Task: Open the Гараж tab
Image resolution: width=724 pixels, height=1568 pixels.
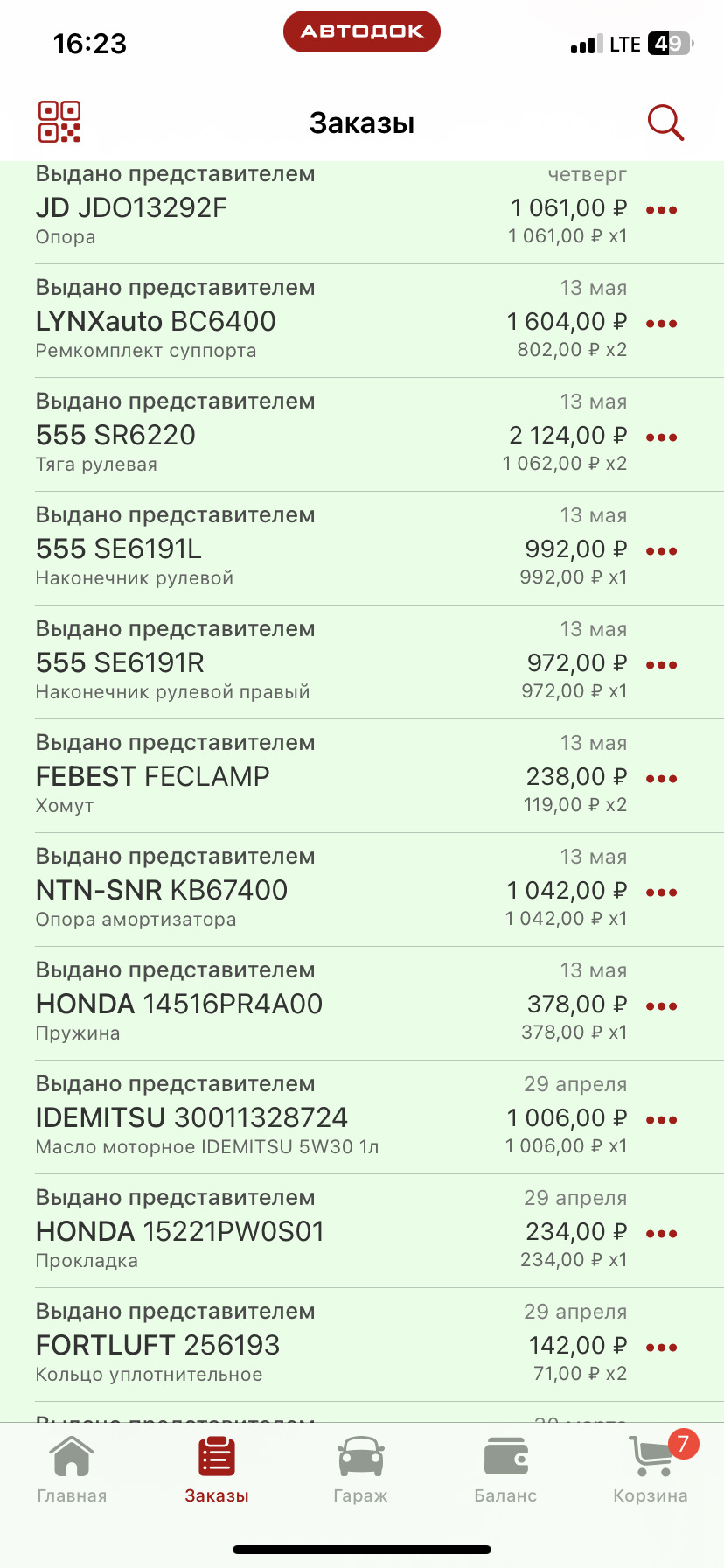Action: pyautogui.click(x=360, y=1470)
